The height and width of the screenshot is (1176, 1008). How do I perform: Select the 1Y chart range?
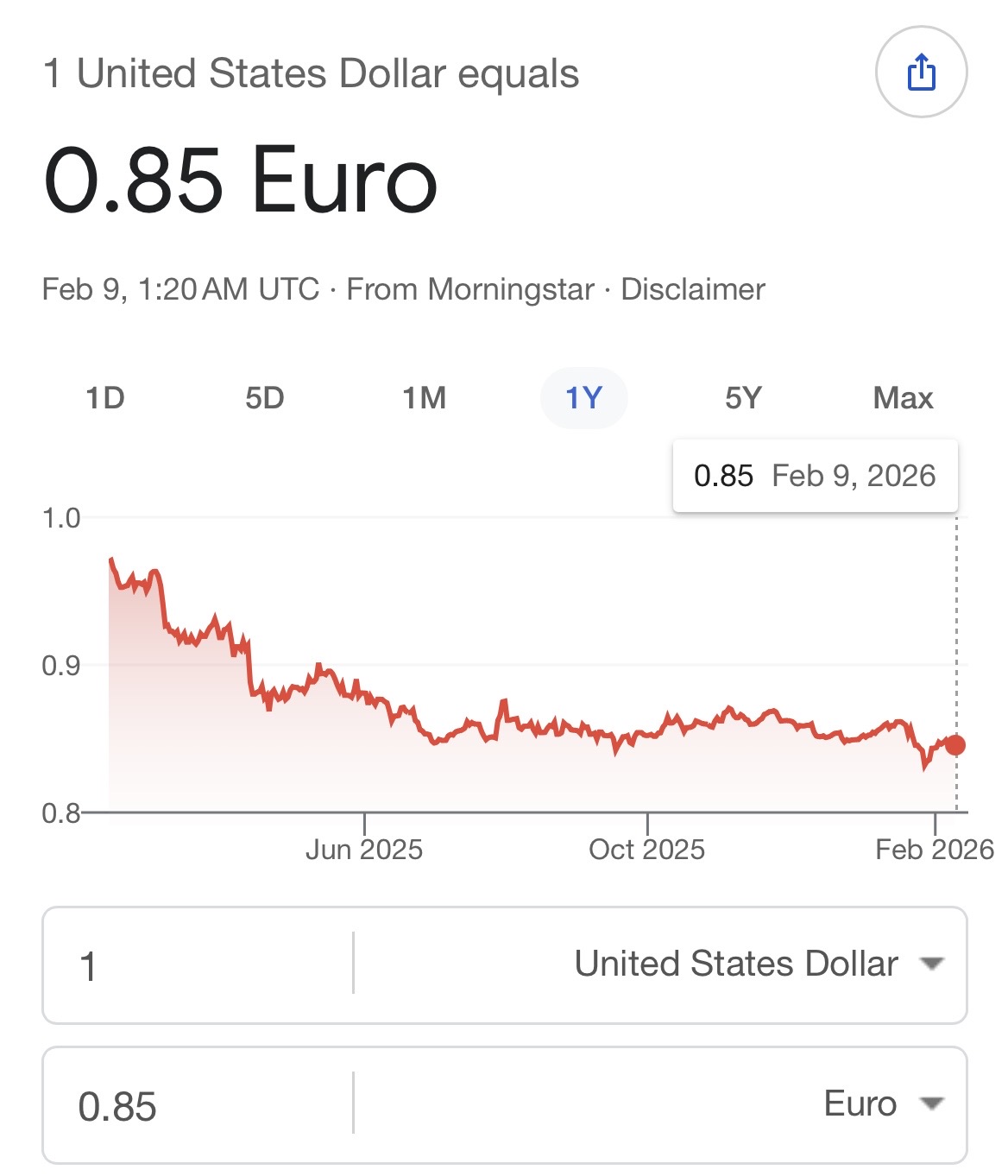pyautogui.click(x=583, y=398)
